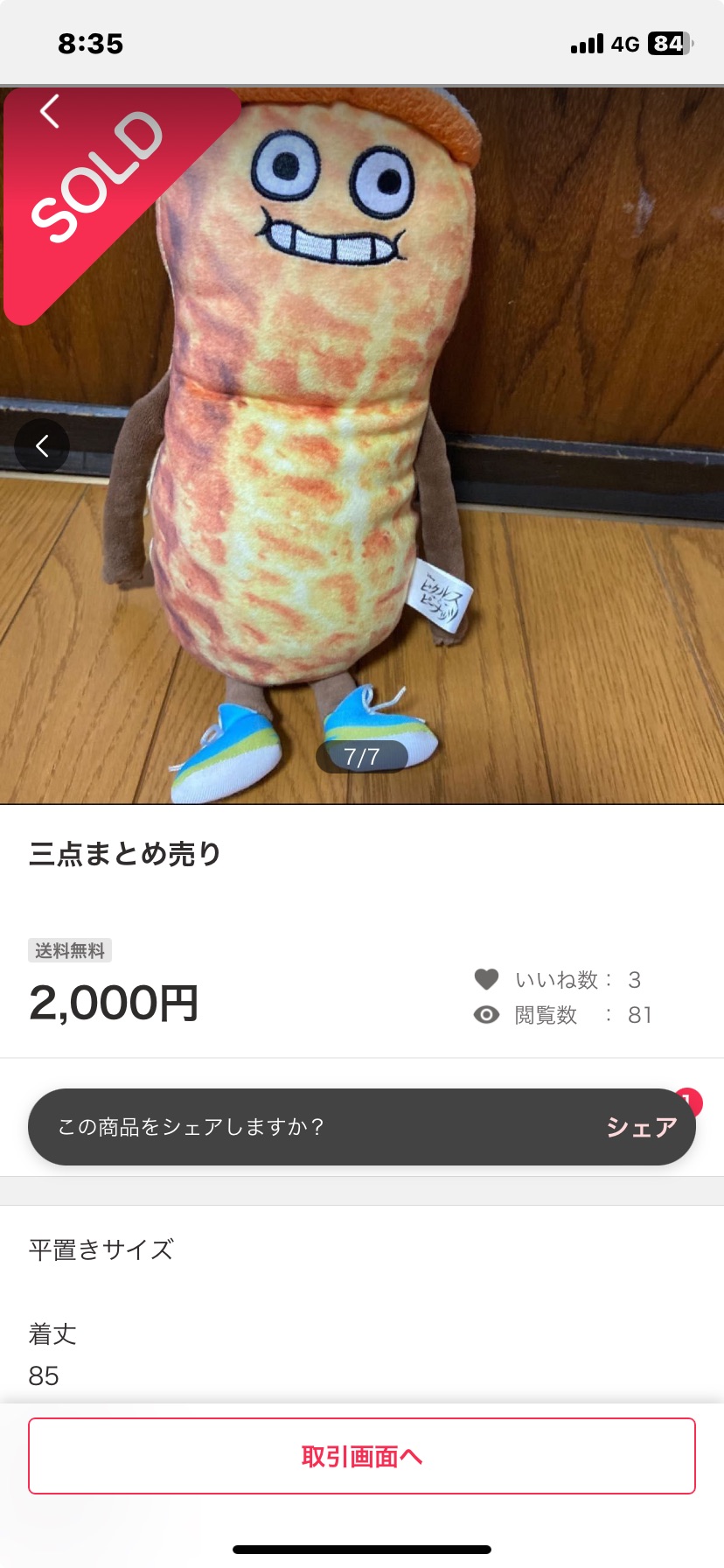724x1568 pixels.
Task: Go back using the top-left arrow
Action: tap(50, 112)
